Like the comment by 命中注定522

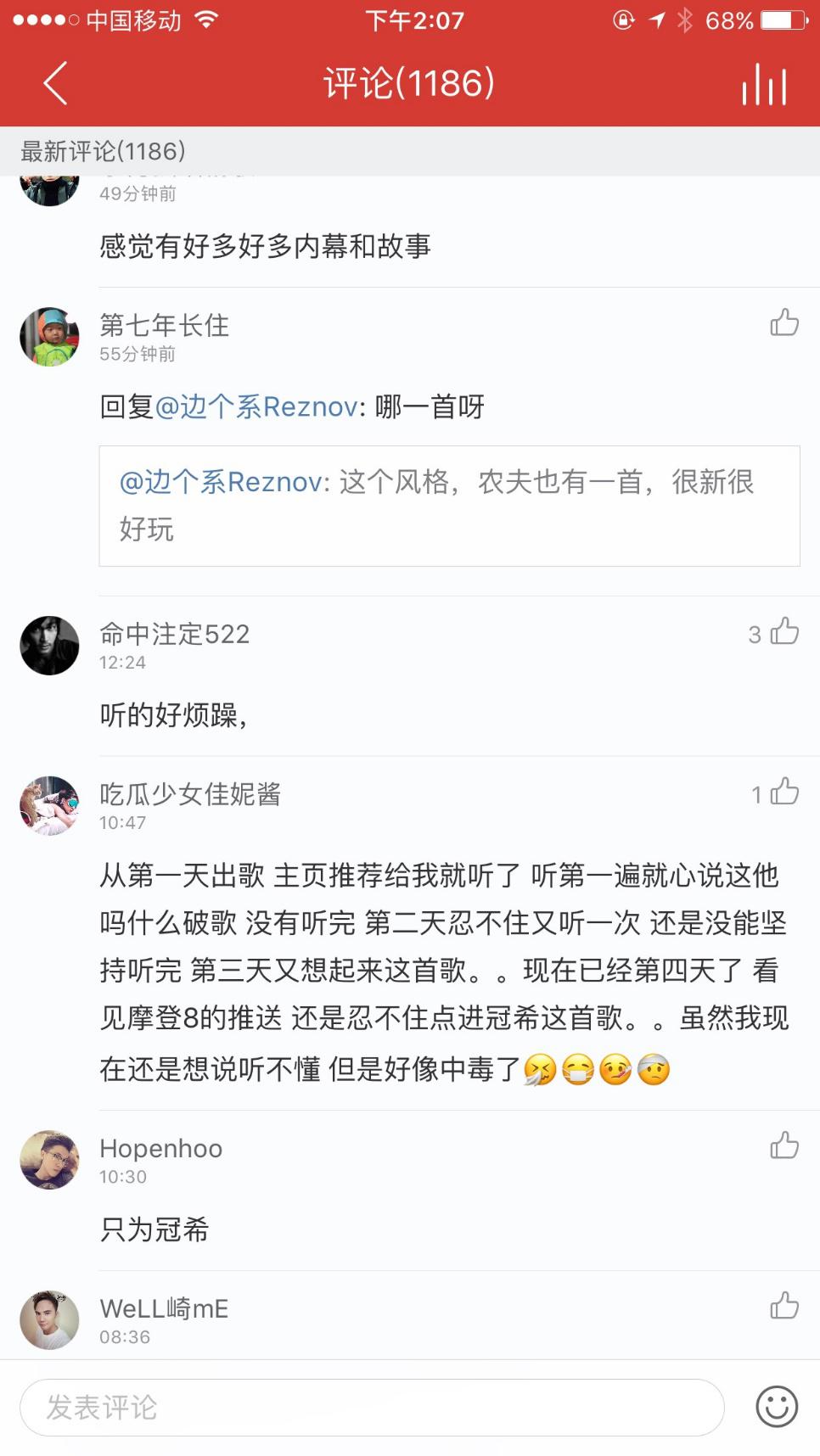[784, 631]
